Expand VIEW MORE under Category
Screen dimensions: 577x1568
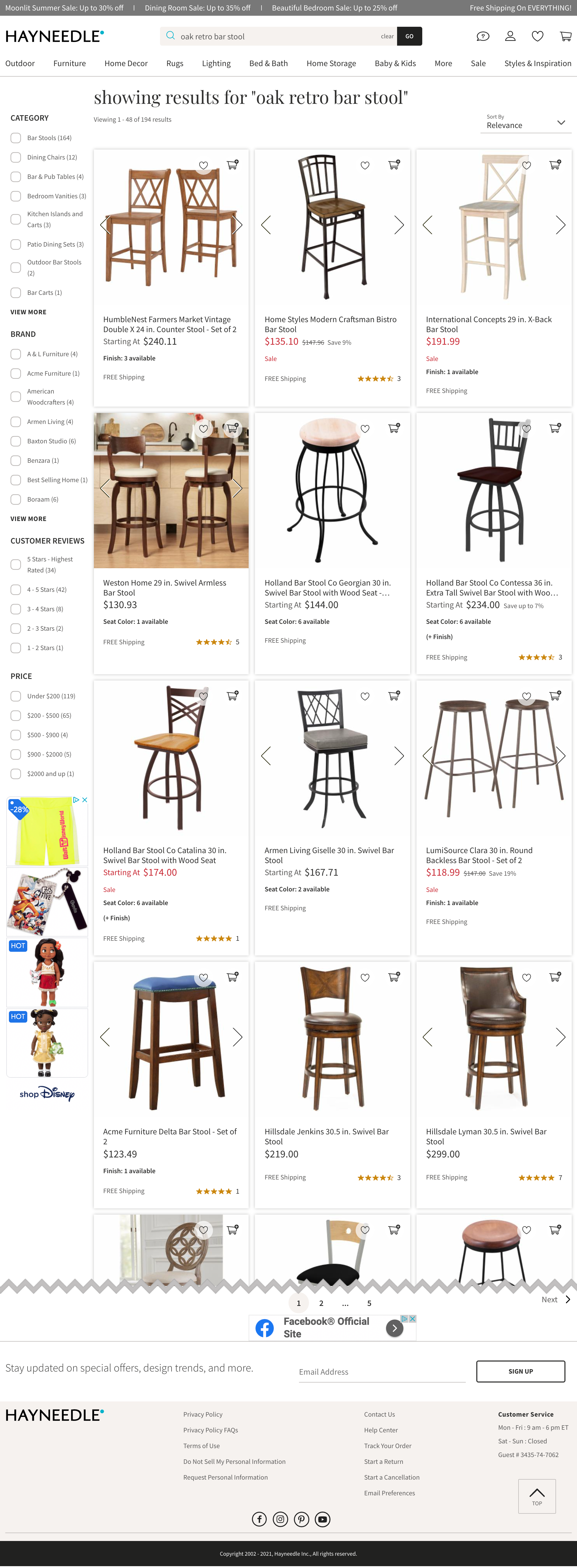coord(28,312)
